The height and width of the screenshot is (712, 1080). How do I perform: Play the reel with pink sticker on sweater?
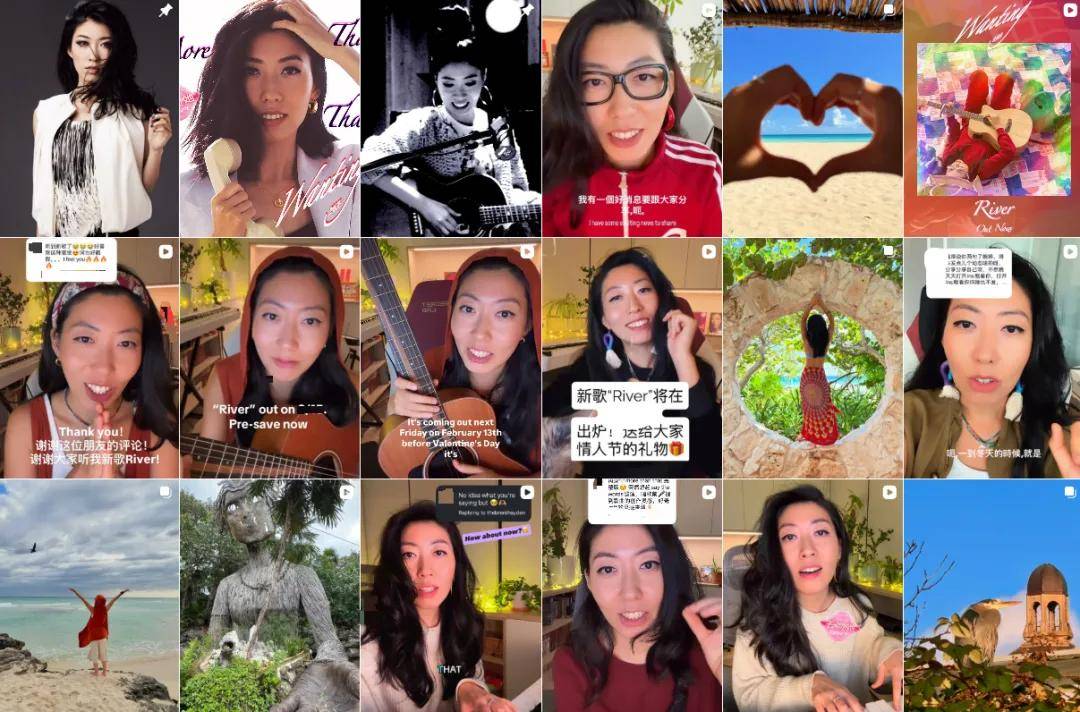coord(812,596)
